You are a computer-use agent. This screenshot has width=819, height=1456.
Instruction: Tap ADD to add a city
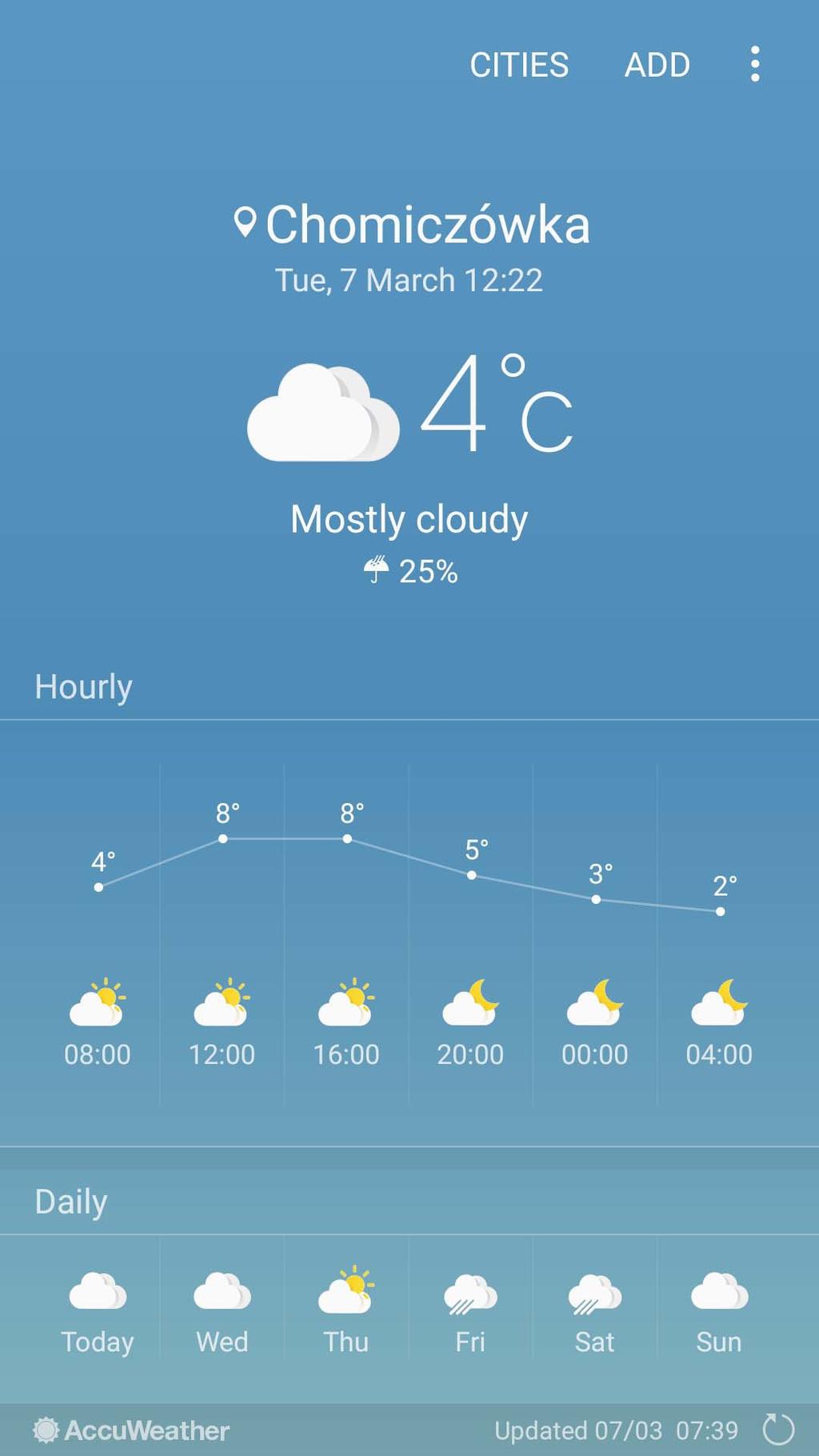[x=657, y=65]
